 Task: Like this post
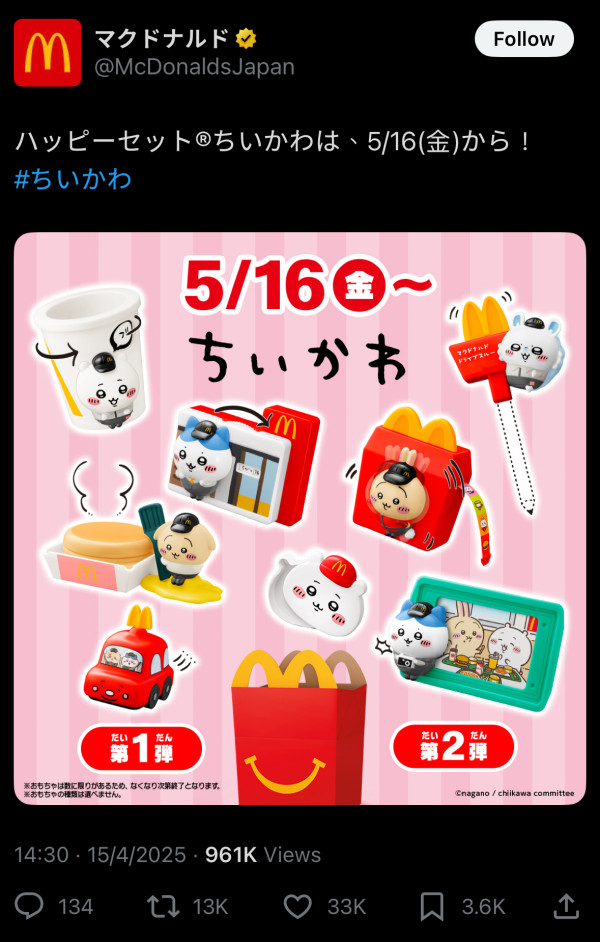[x=297, y=906]
